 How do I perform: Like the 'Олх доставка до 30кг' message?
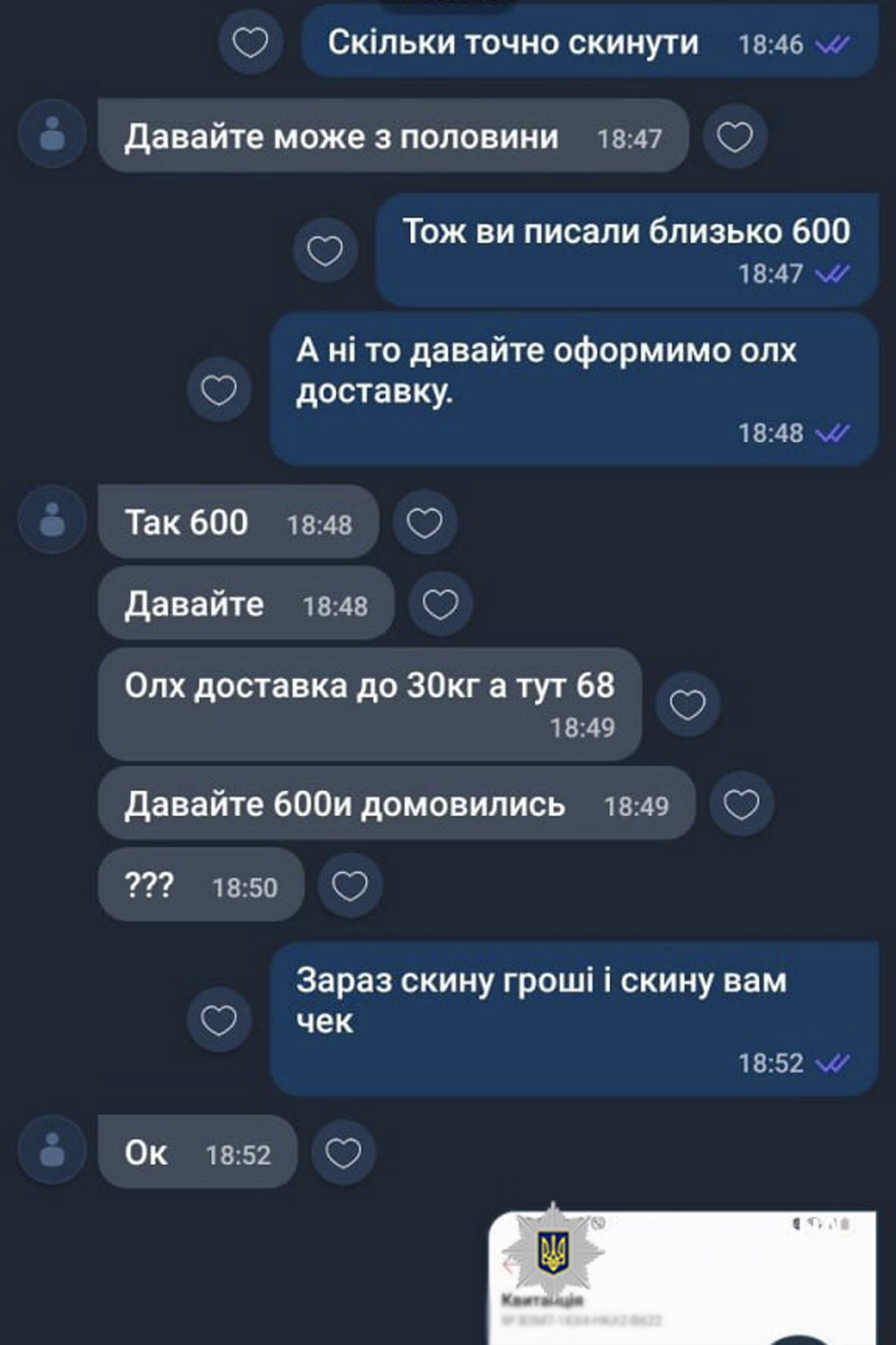pyautogui.click(x=687, y=704)
